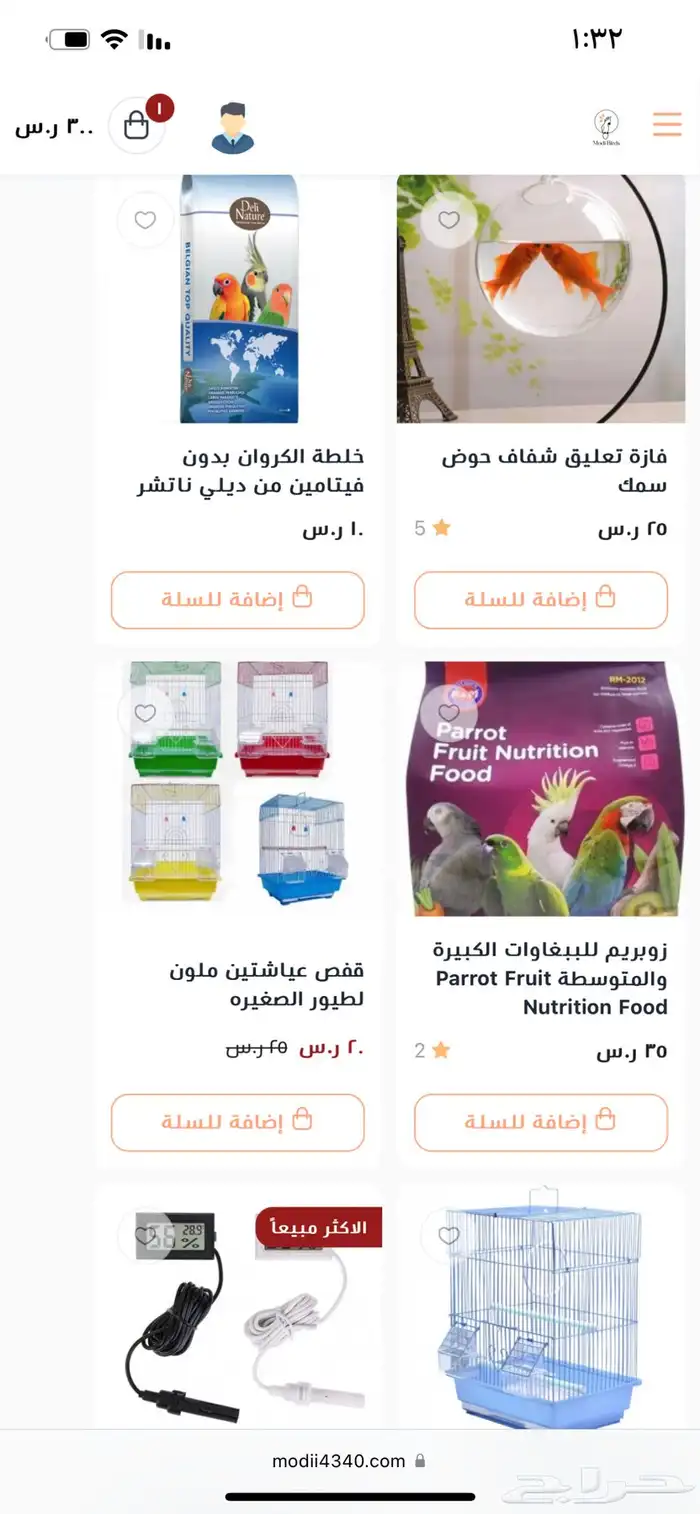The height and width of the screenshot is (1514, 700).
Task: Add the hanging fish bowl vase to cart
Action: click(541, 600)
